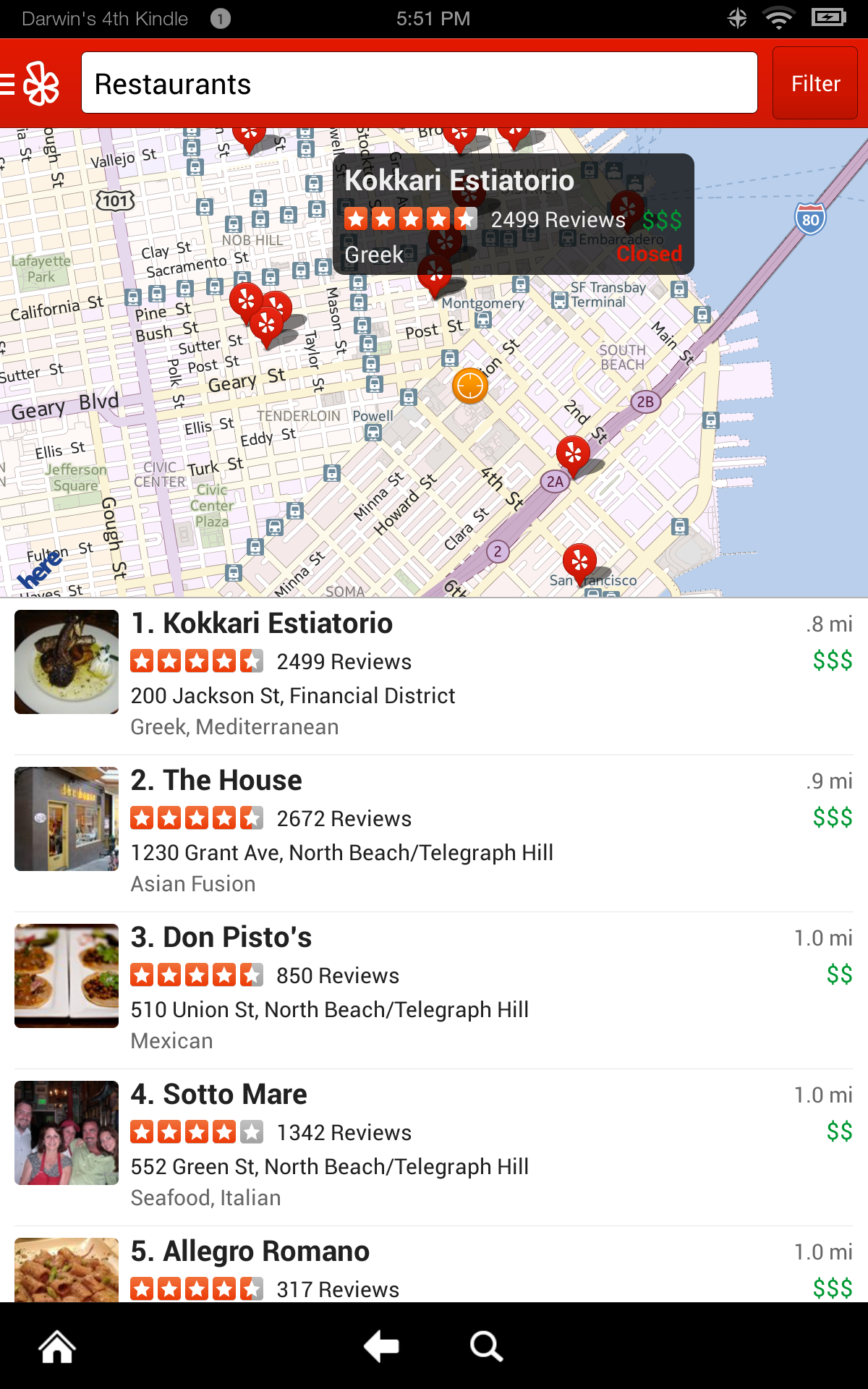
Task: Select Sotto Mare from results
Action: tap(433, 1145)
